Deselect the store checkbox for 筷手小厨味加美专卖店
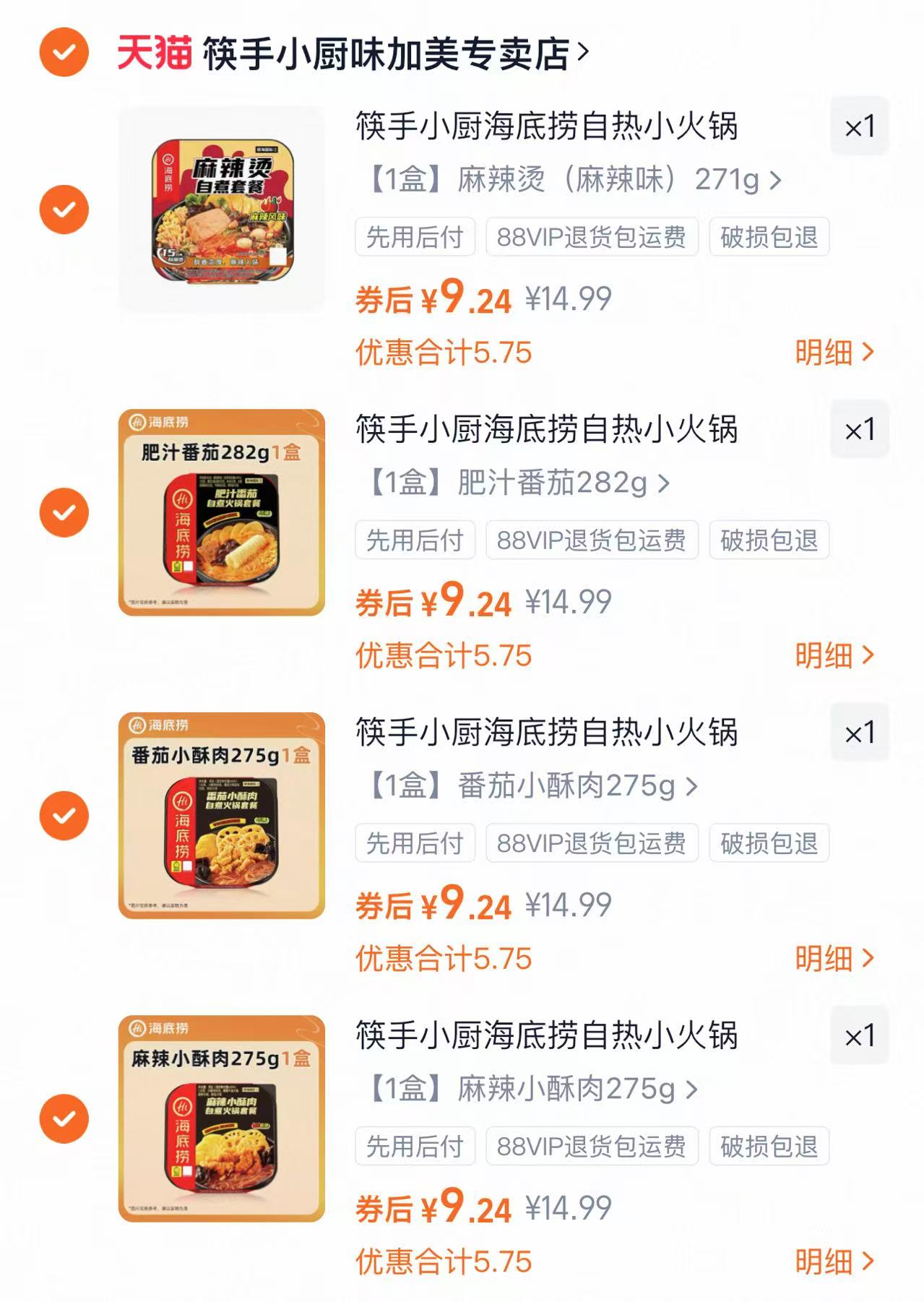Image resolution: width=924 pixels, height=1302 pixels. [66, 51]
